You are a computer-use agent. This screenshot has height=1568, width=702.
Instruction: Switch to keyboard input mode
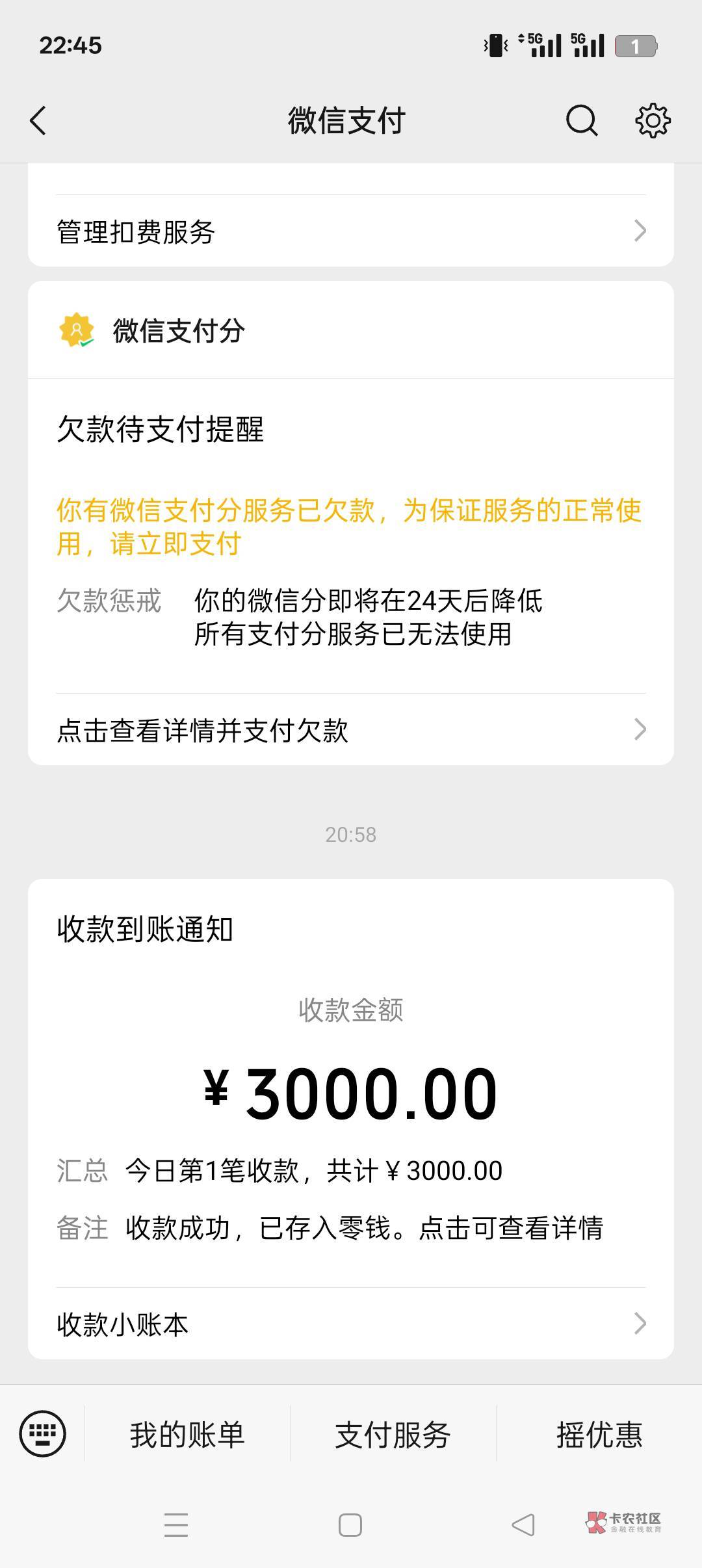43,1433
